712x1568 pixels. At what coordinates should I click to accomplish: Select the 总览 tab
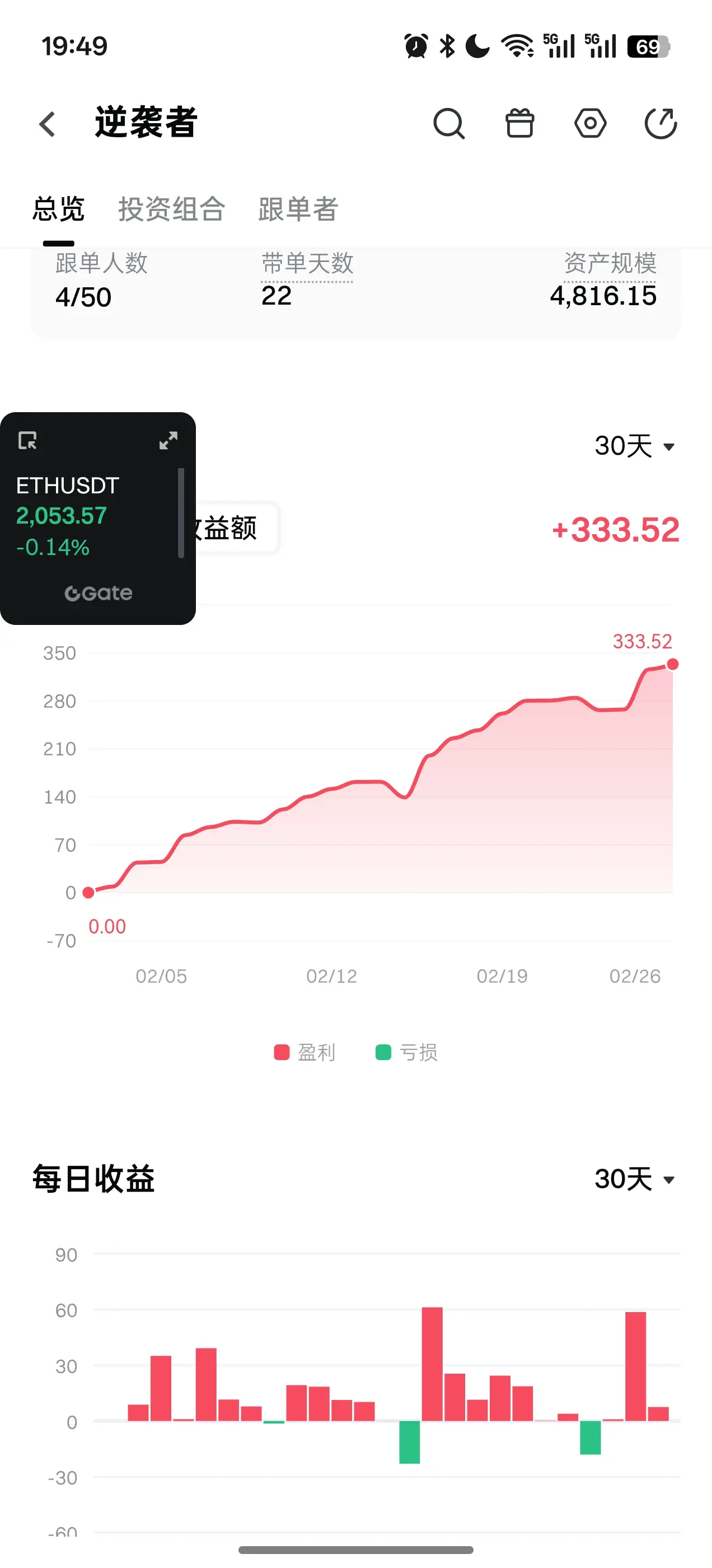[x=58, y=209]
